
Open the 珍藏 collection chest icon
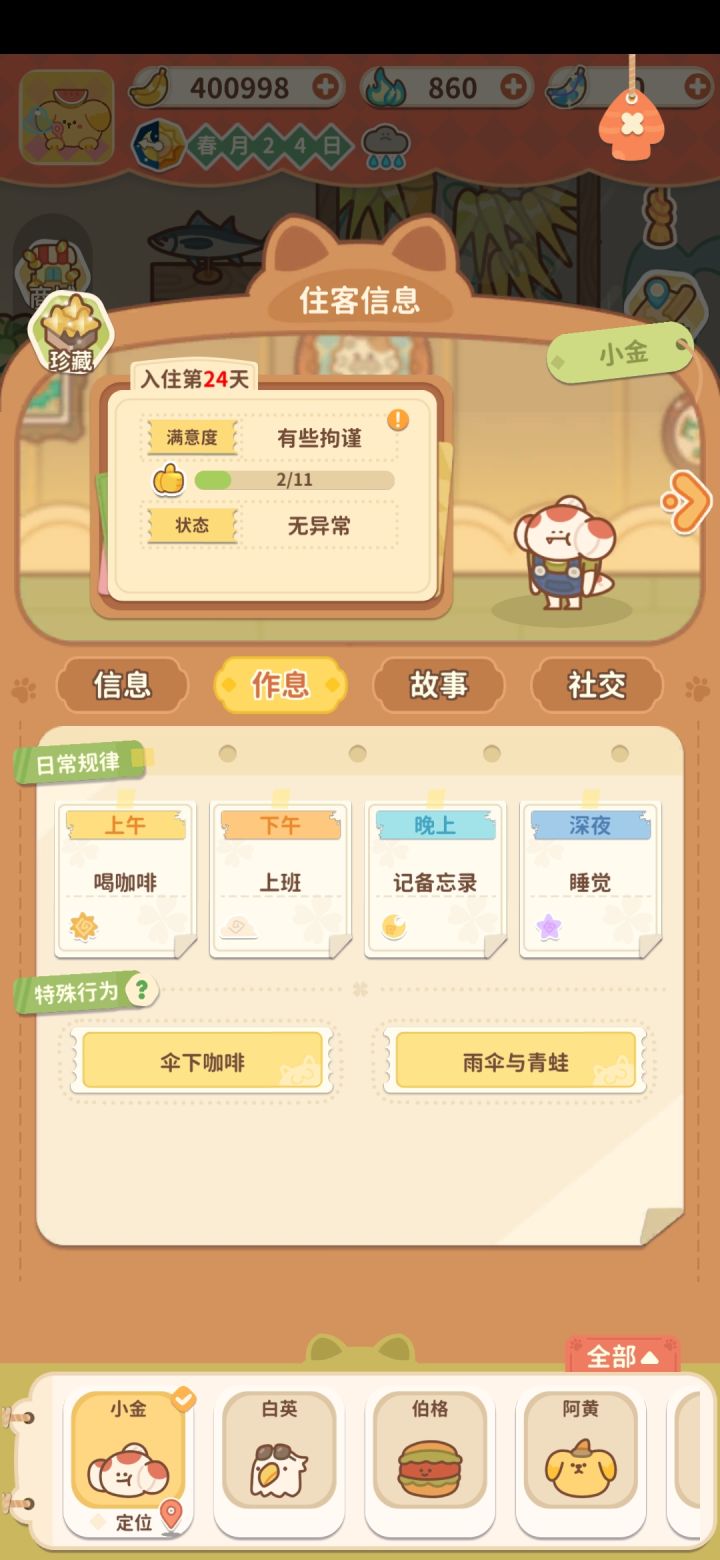pos(72,330)
